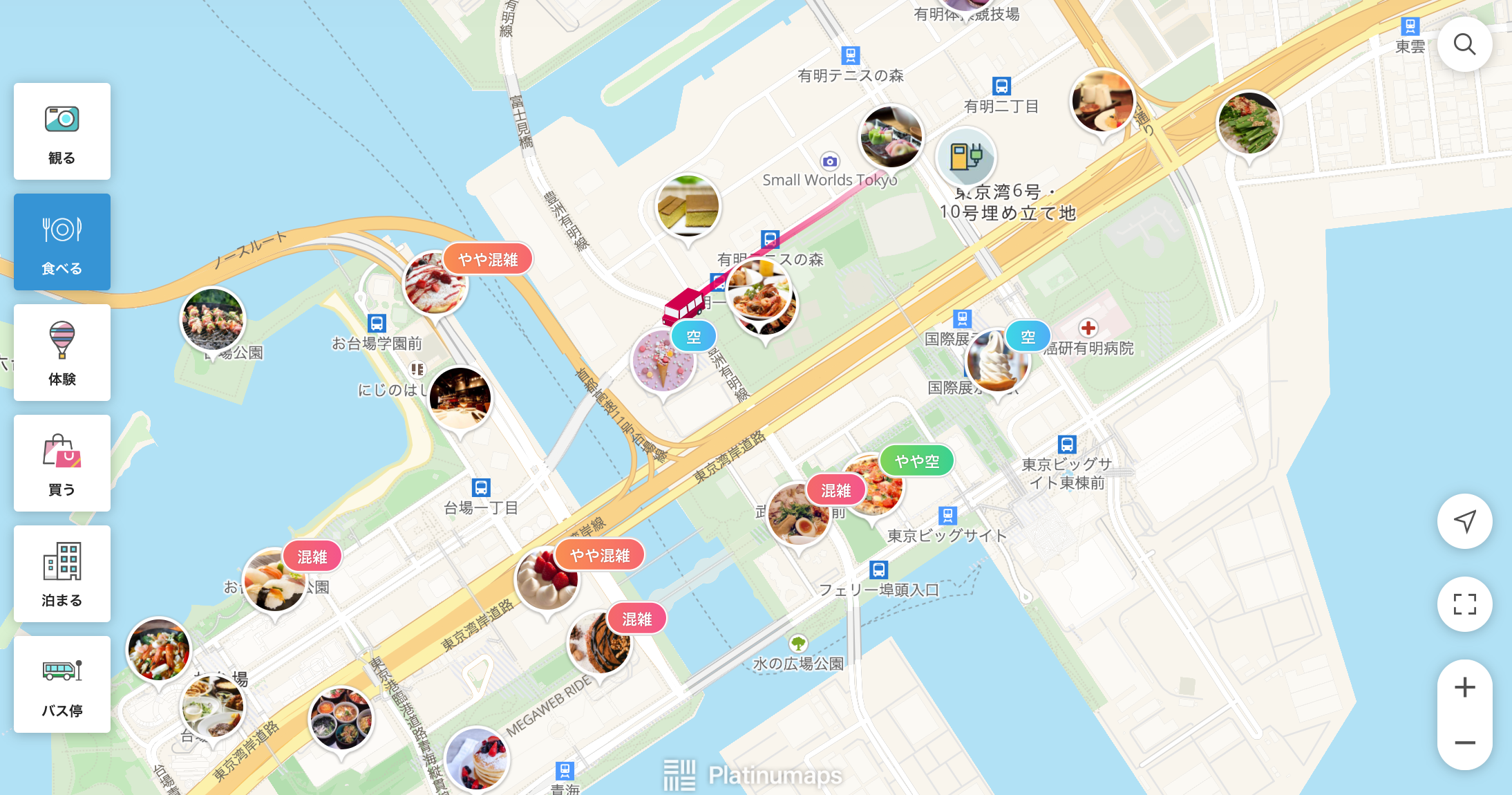Switch to the 買う category

coord(62,463)
